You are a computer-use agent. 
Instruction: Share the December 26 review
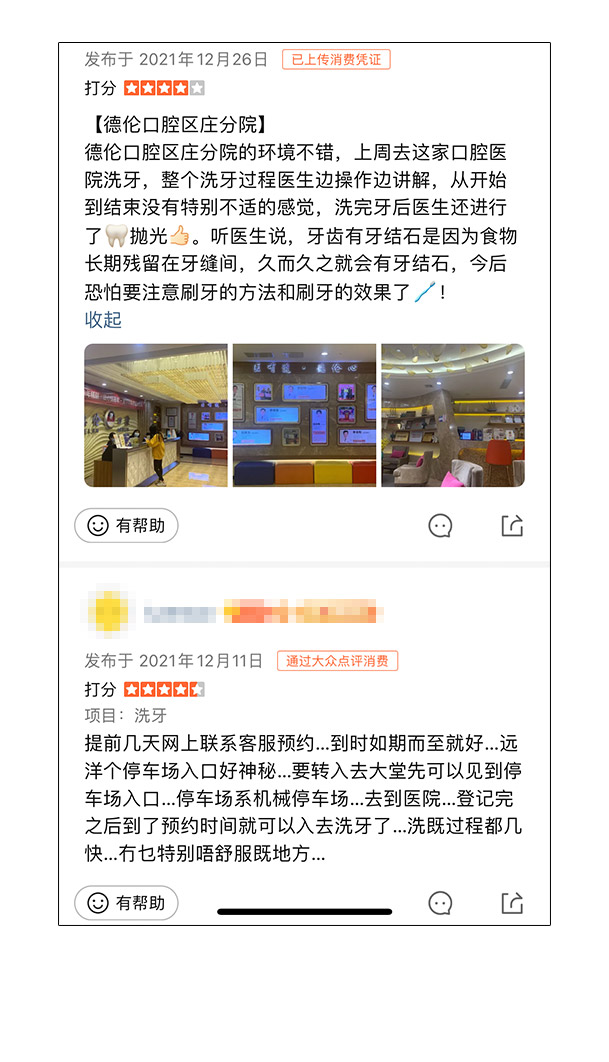[x=512, y=526]
